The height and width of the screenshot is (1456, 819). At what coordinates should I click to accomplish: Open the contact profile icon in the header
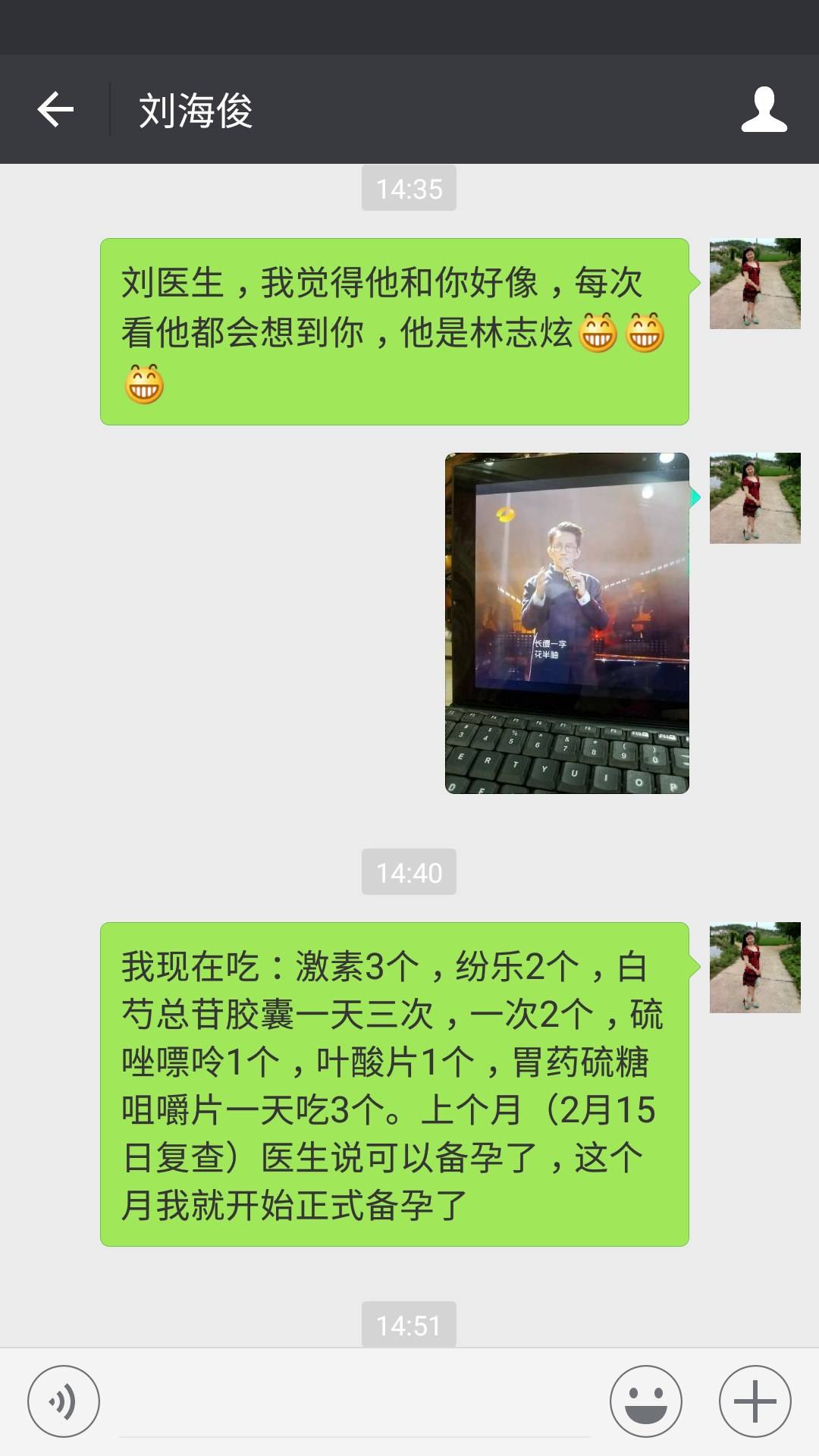(764, 110)
